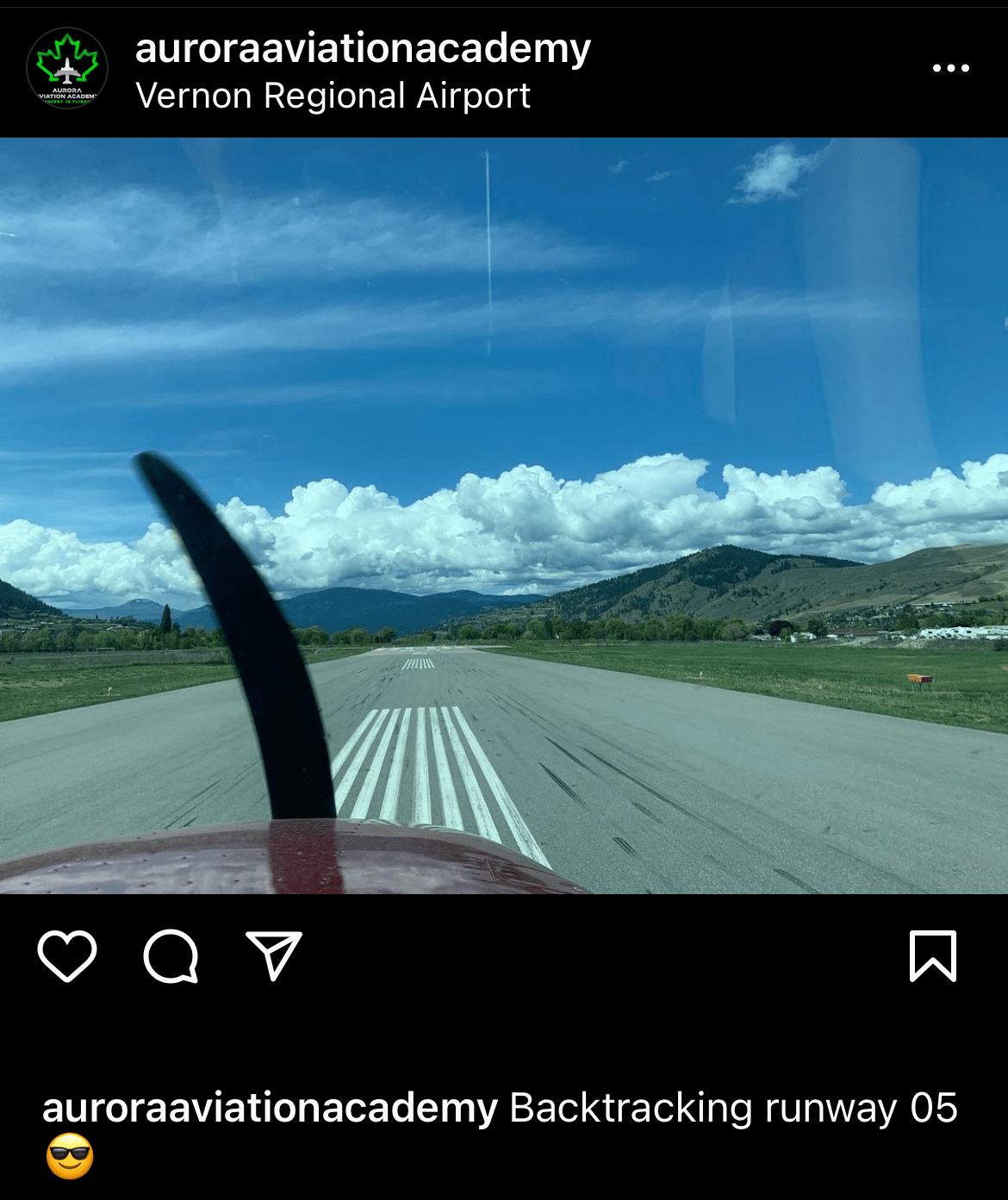This screenshot has width=1008, height=1200.
Task: Share the post via paper plane icon
Action: pos(274,955)
